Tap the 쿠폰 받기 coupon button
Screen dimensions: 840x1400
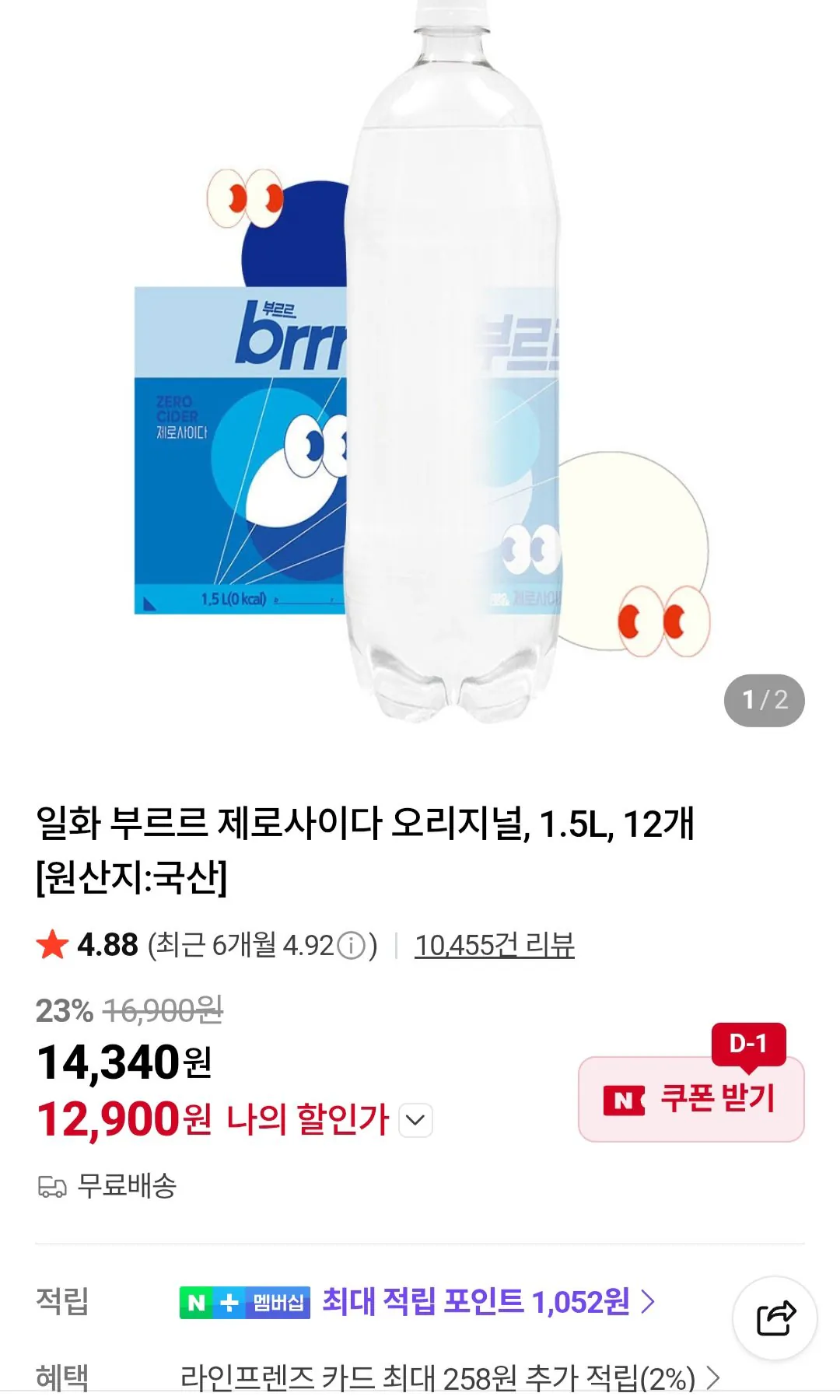(691, 1103)
